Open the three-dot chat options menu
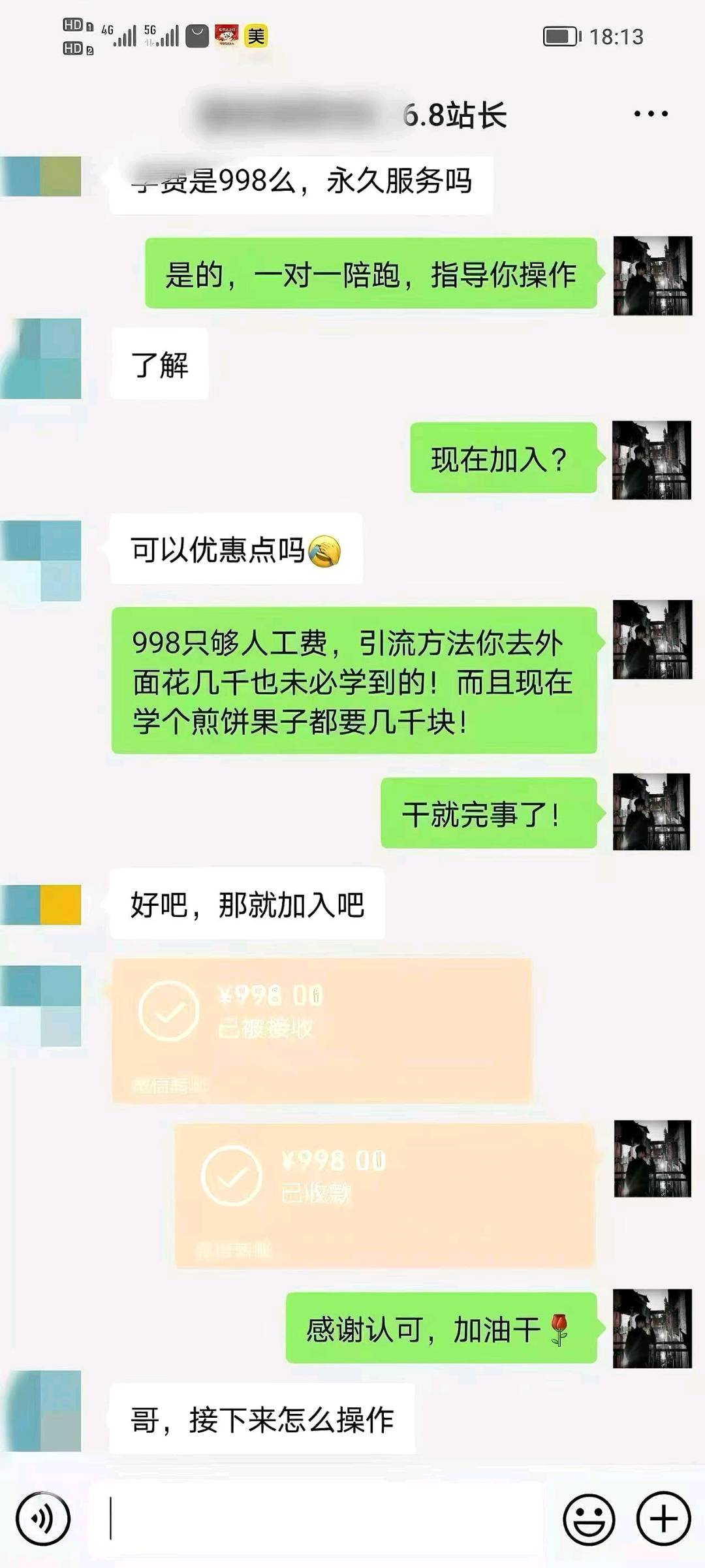 pos(650,114)
